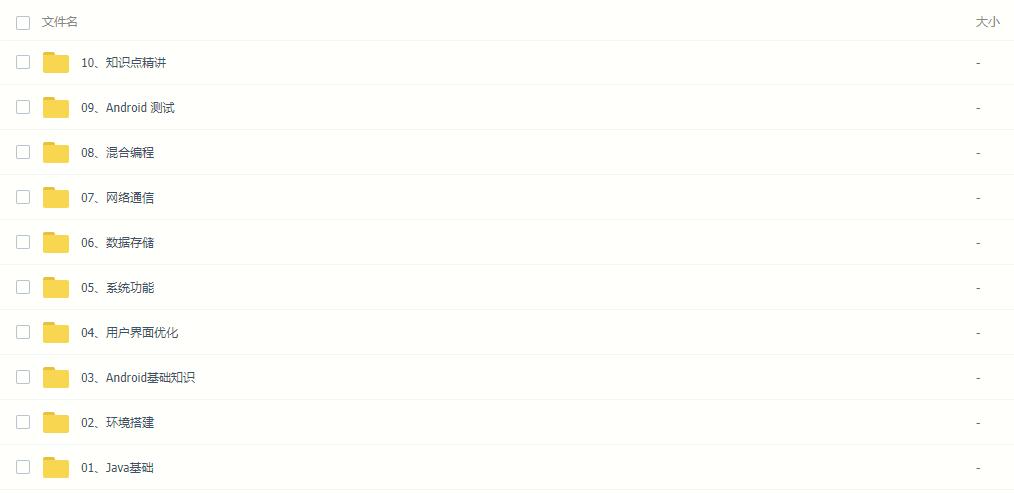
Task: Tick the select-all checkbox beside 文件名
Action: pos(23,22)
